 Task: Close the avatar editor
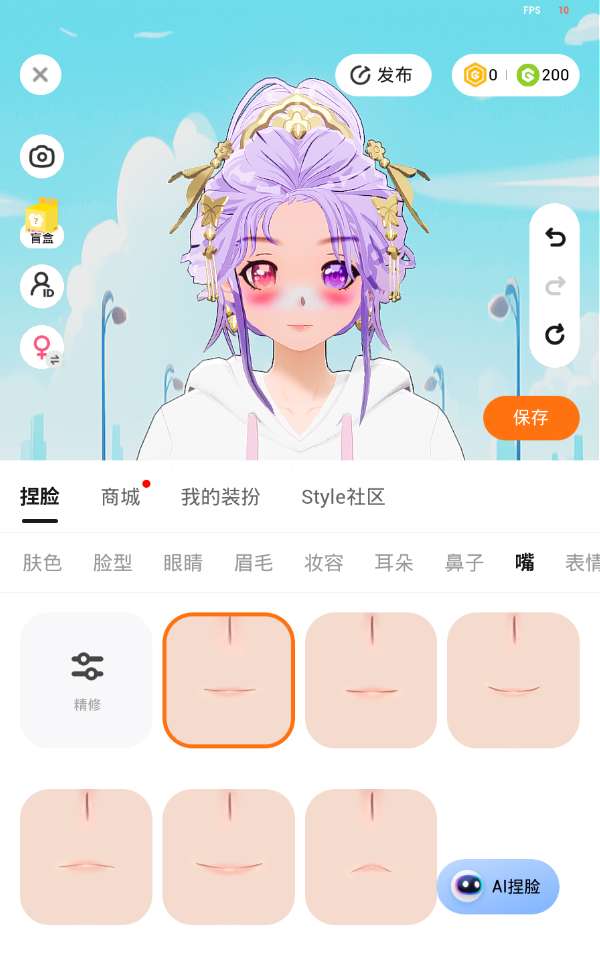[x=40, y=75]
